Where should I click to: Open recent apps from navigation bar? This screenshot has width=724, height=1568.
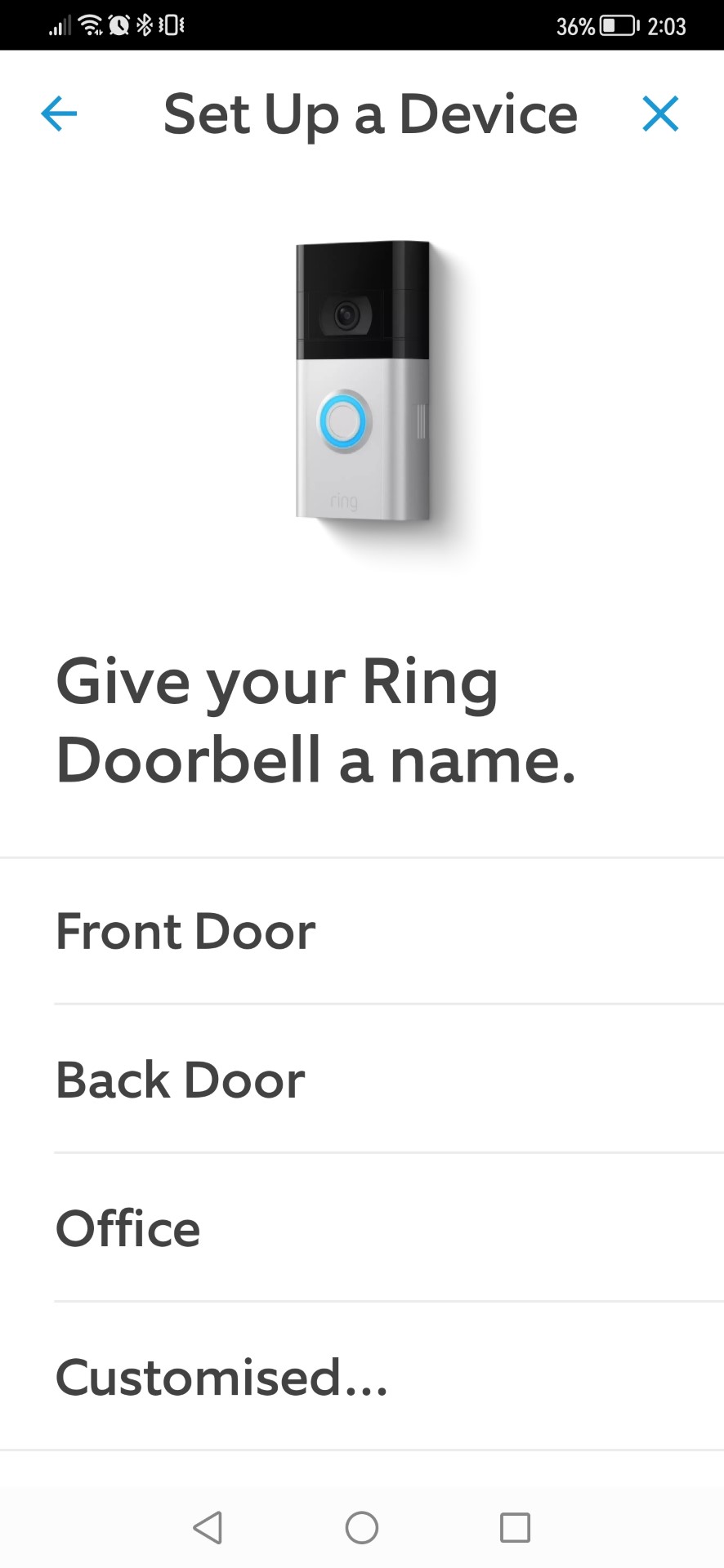[515, 1527]
